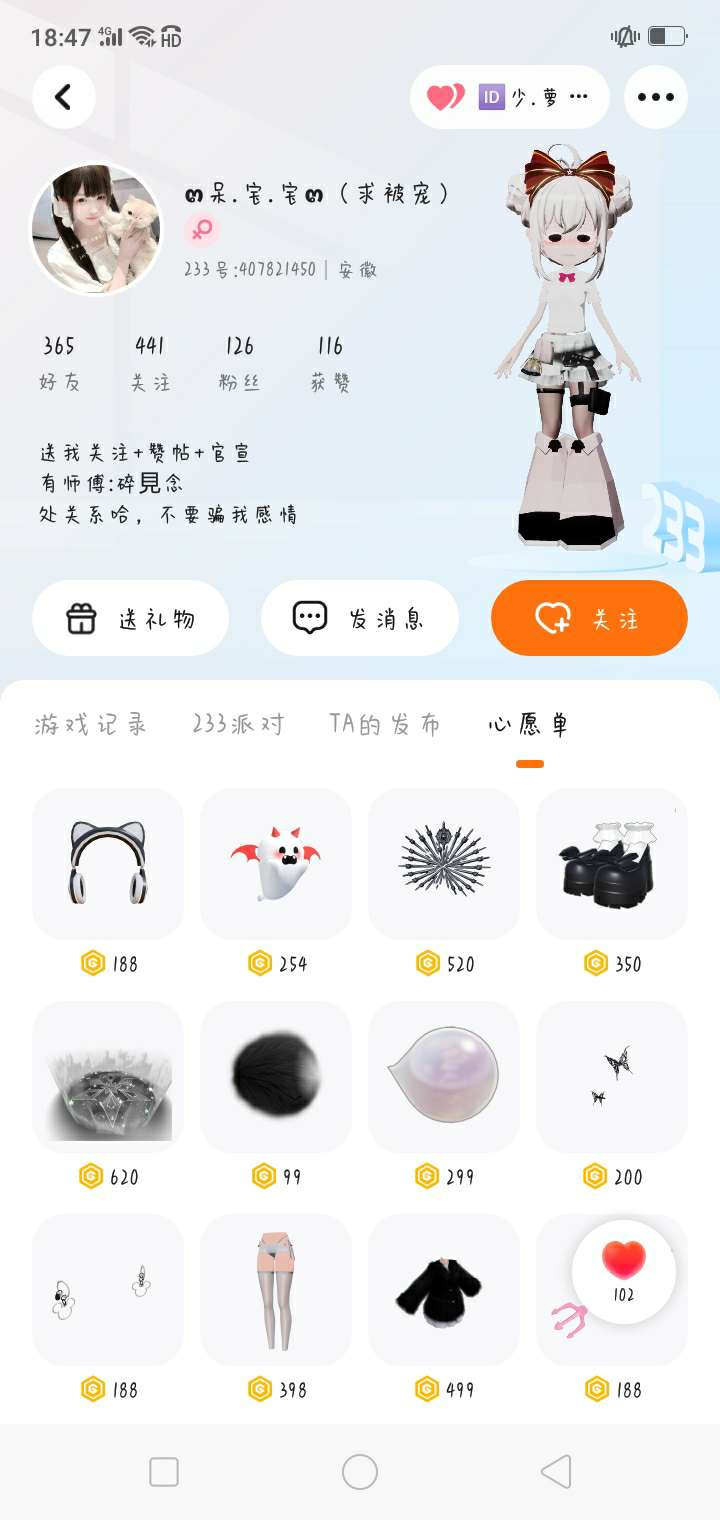Viewport: 720px width, 1520px height.
Task: Tap the 送礼物 gift button
Action: (131, 619)
